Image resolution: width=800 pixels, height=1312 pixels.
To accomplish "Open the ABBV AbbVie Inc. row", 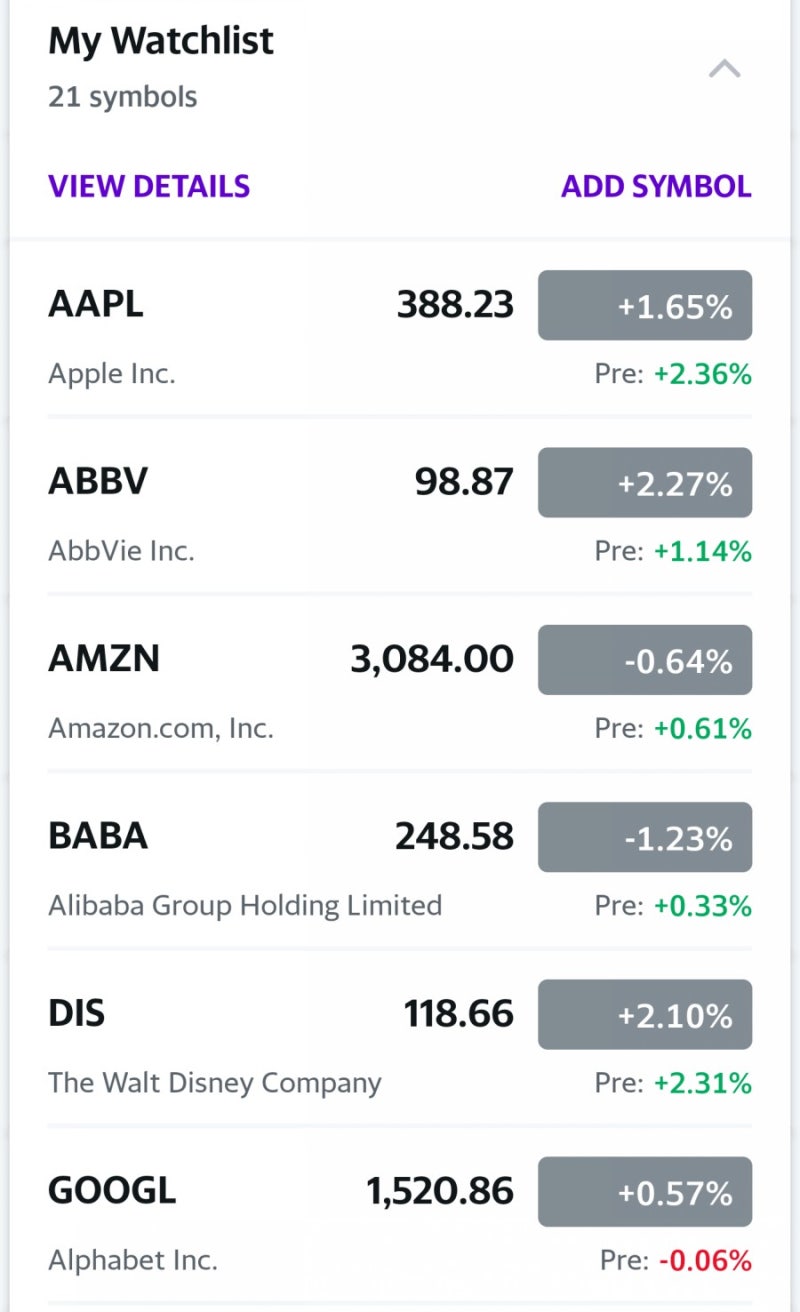I will pos(400,506).
